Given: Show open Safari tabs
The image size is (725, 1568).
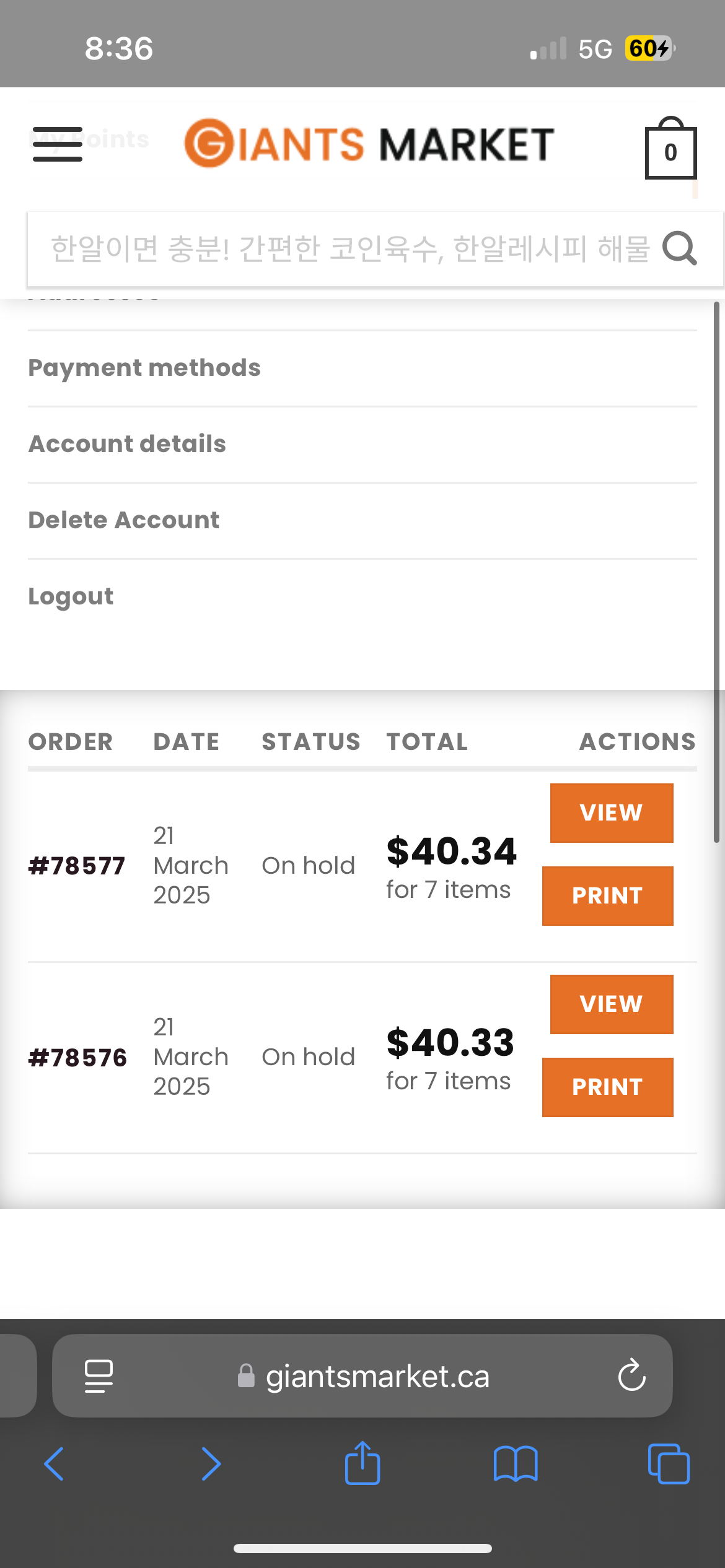Looking at the screenshot, I should click(669, 1464).
